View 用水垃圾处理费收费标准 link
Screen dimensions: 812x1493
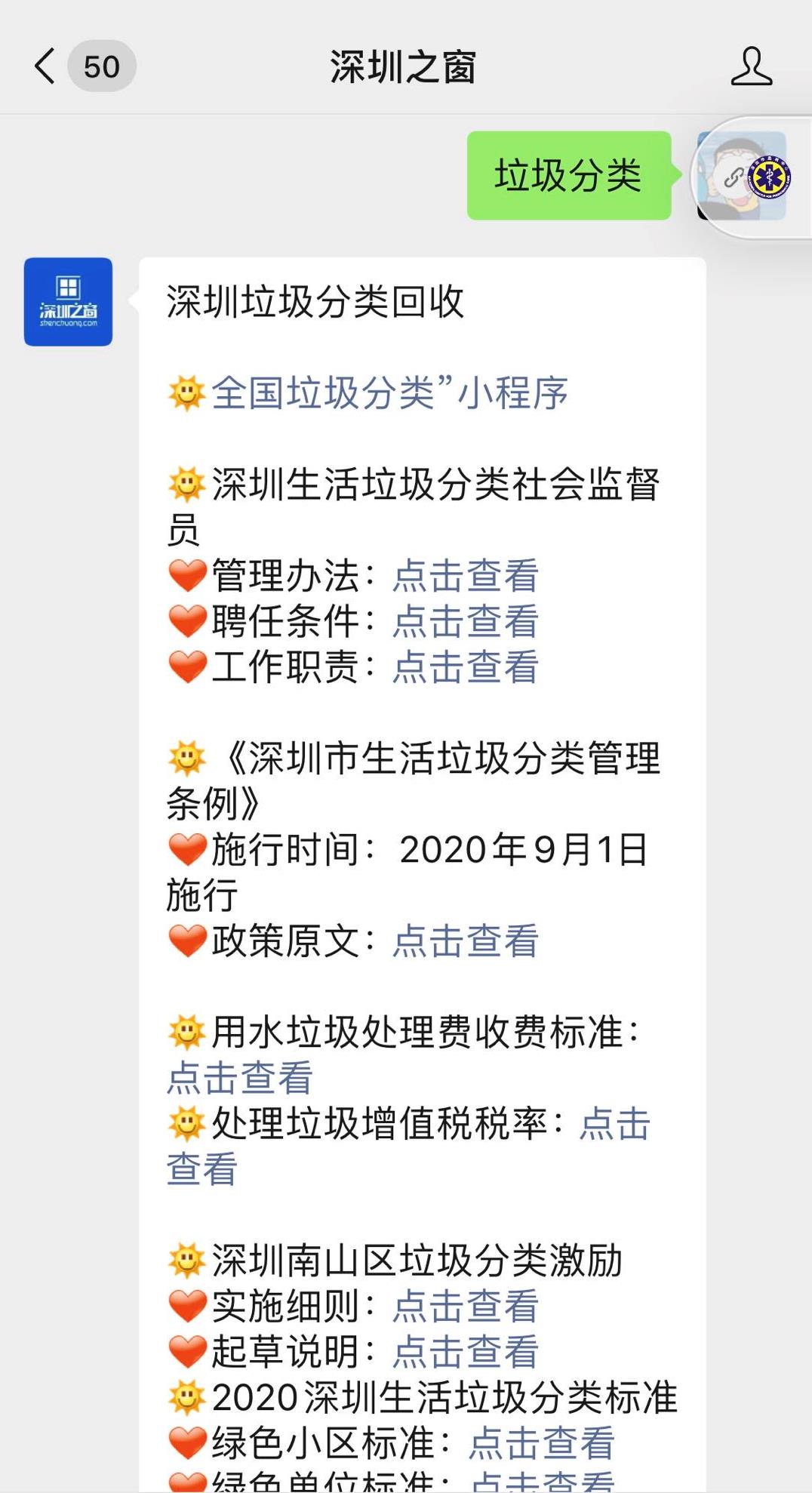pos(238,1079)
